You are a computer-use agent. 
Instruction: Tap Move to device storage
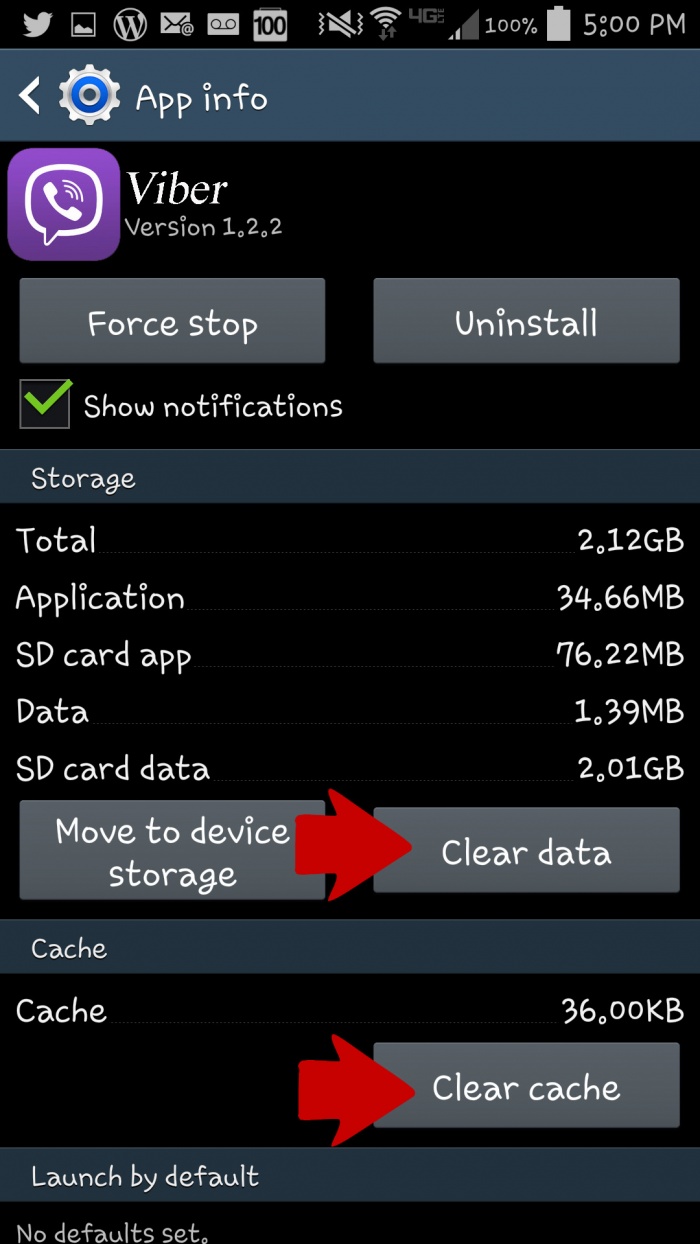click(172, 851)
